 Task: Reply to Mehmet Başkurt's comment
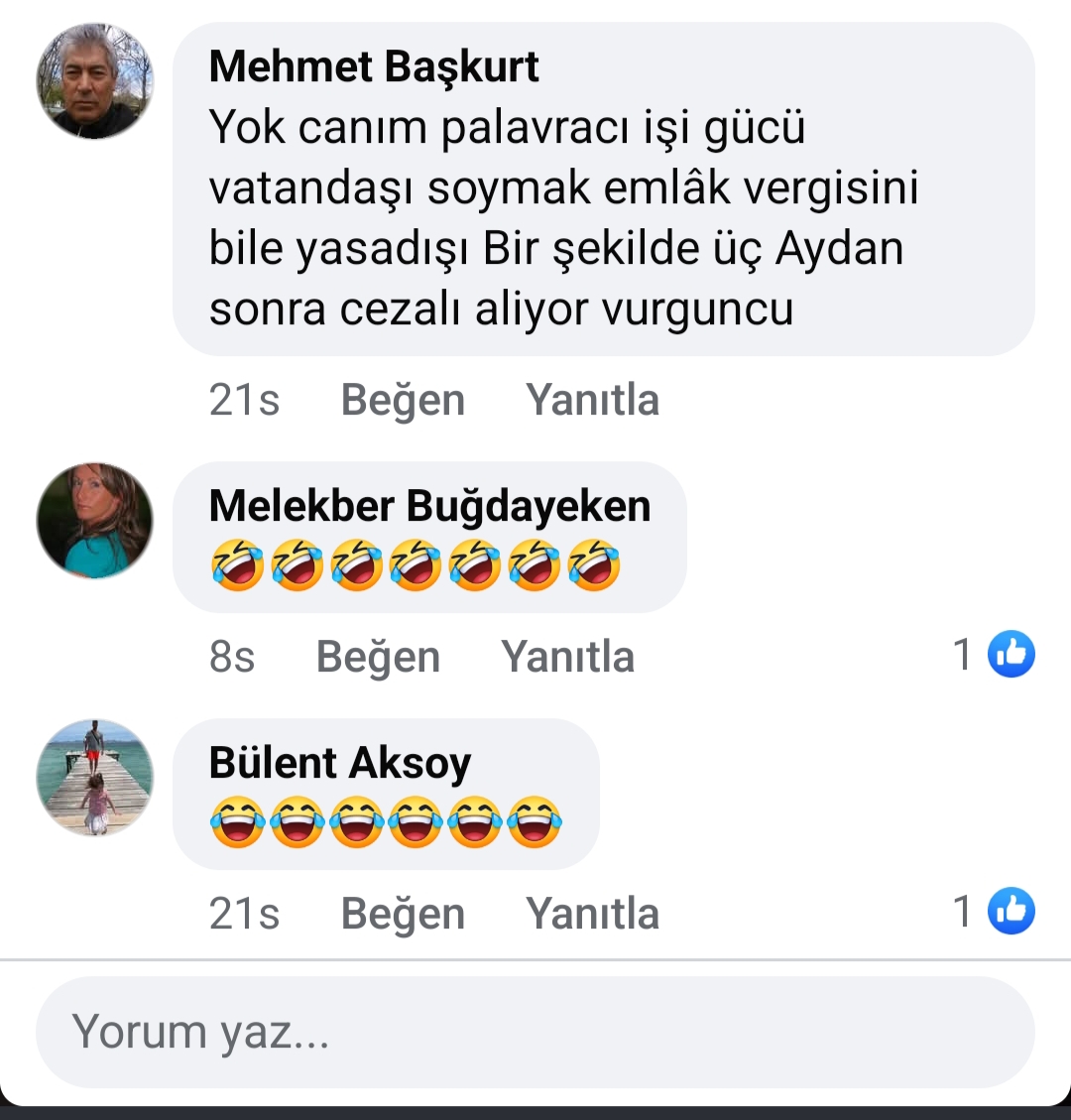[592, 400]
